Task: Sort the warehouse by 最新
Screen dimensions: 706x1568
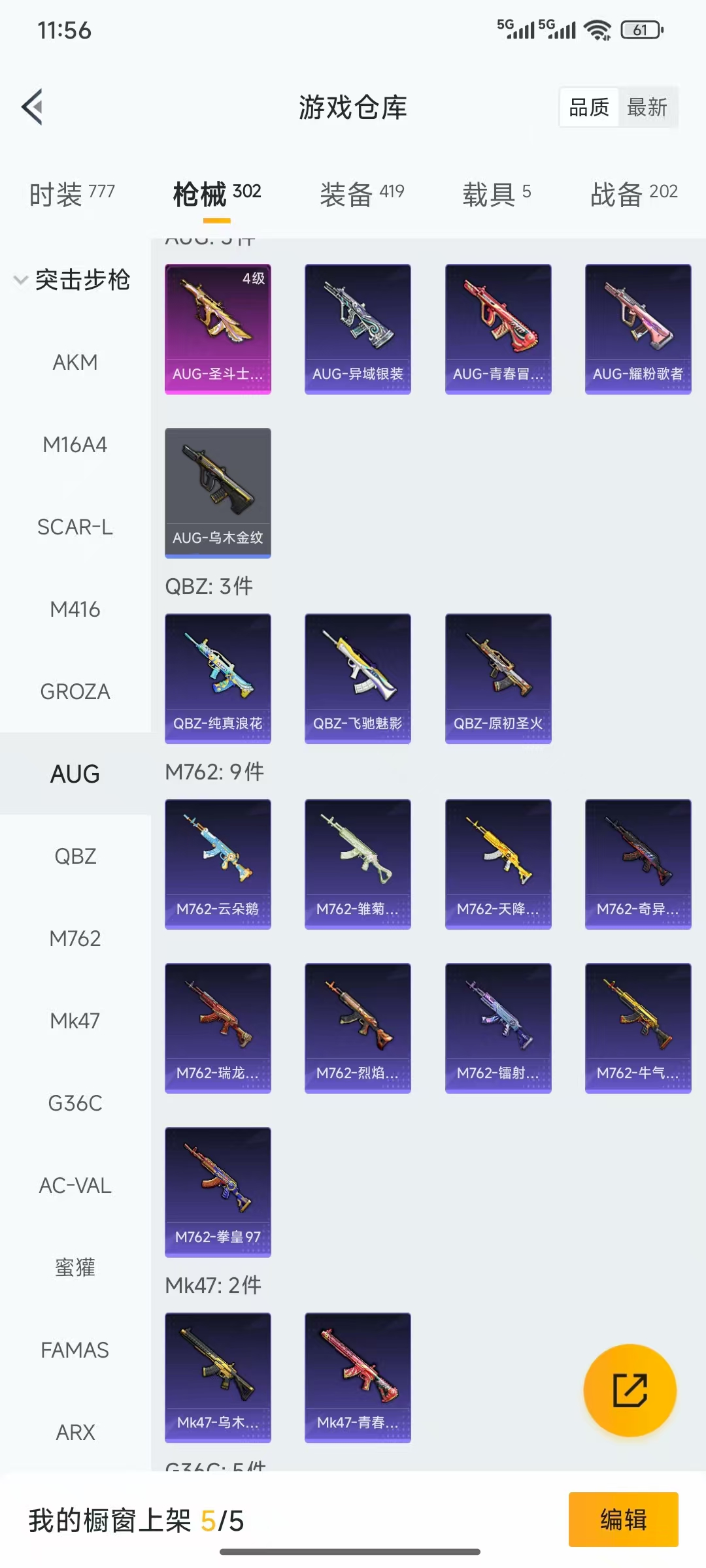Action: [x=647, y=107]
